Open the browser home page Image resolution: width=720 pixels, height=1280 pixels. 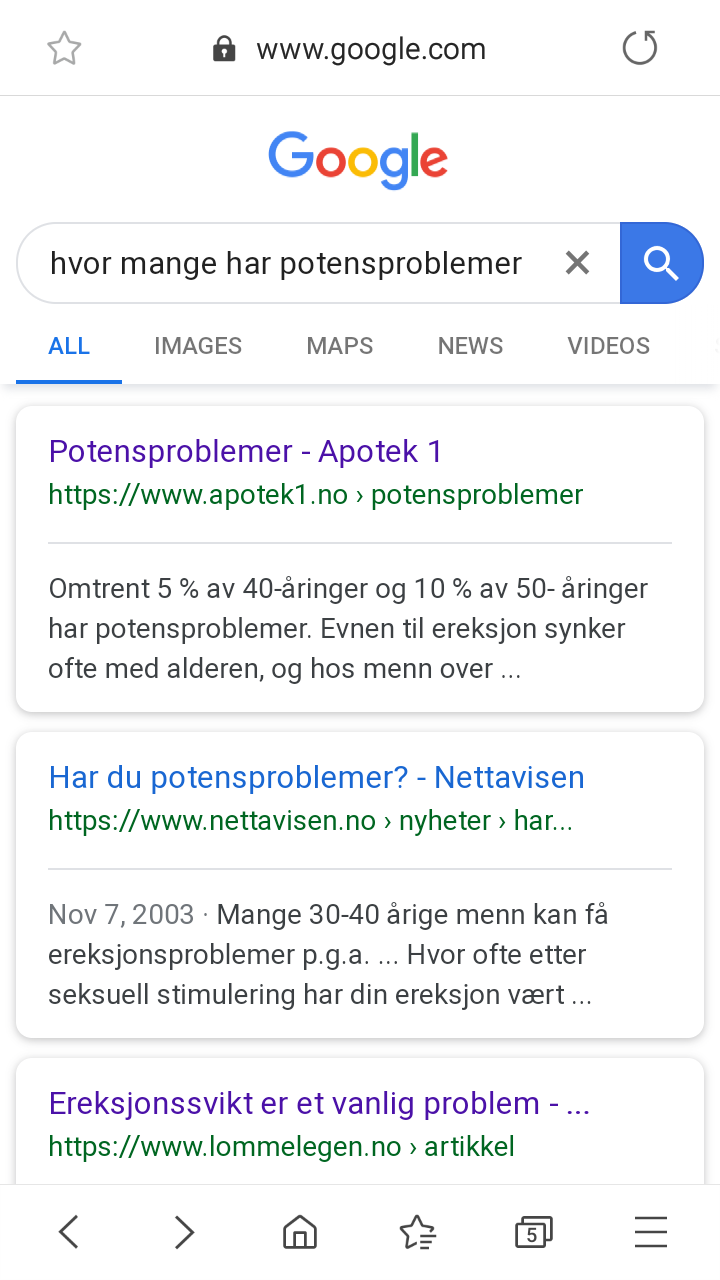(x=300, y=1232)
